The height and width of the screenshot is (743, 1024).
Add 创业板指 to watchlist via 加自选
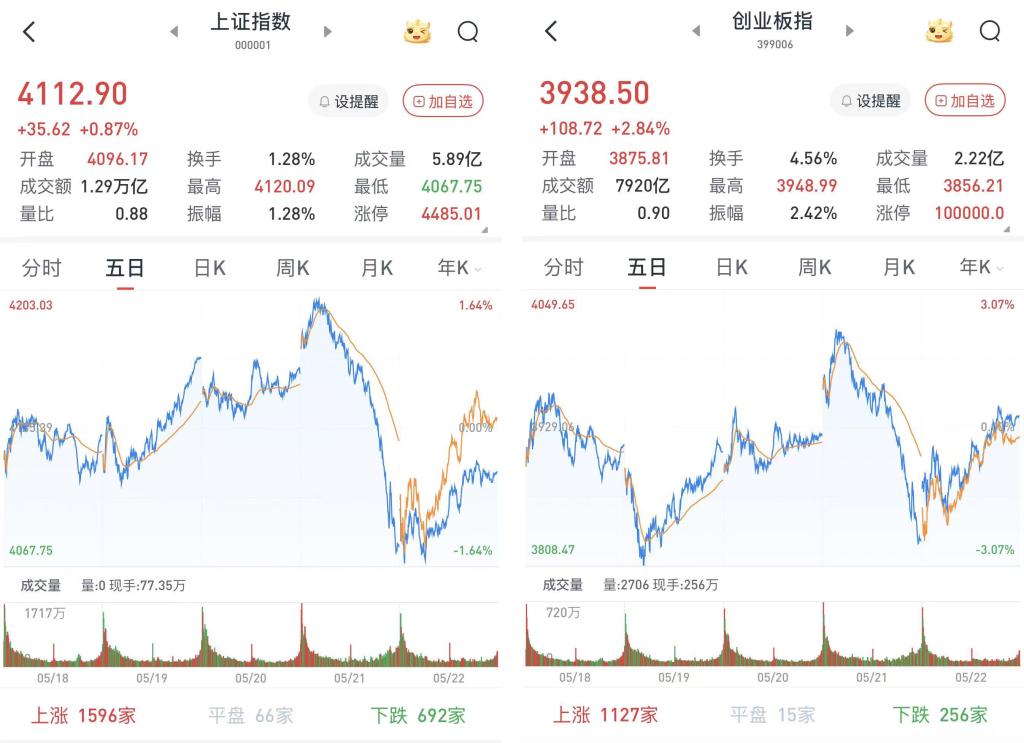click(x=965, y=101)
